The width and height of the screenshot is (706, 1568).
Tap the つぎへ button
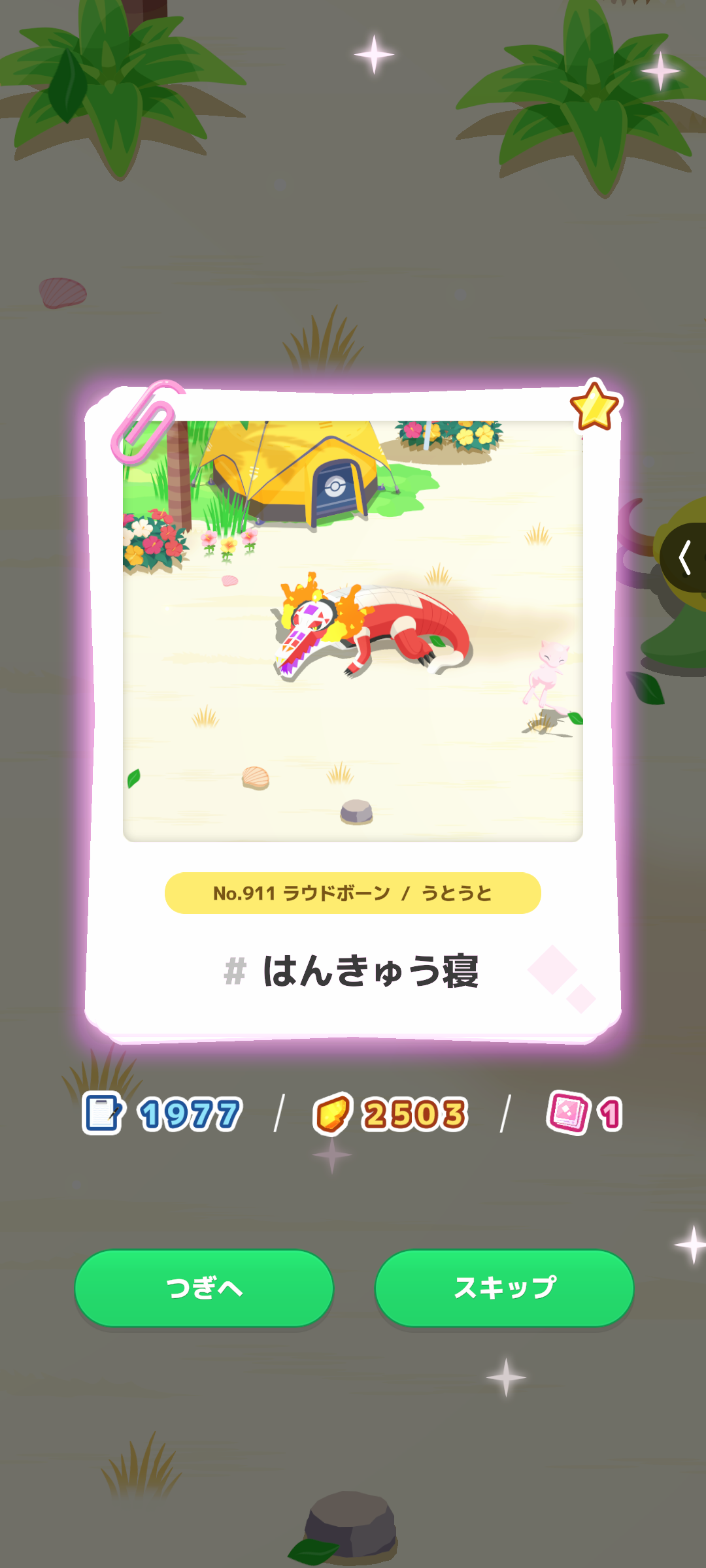pyautogui.click(x=204, y=1288)
